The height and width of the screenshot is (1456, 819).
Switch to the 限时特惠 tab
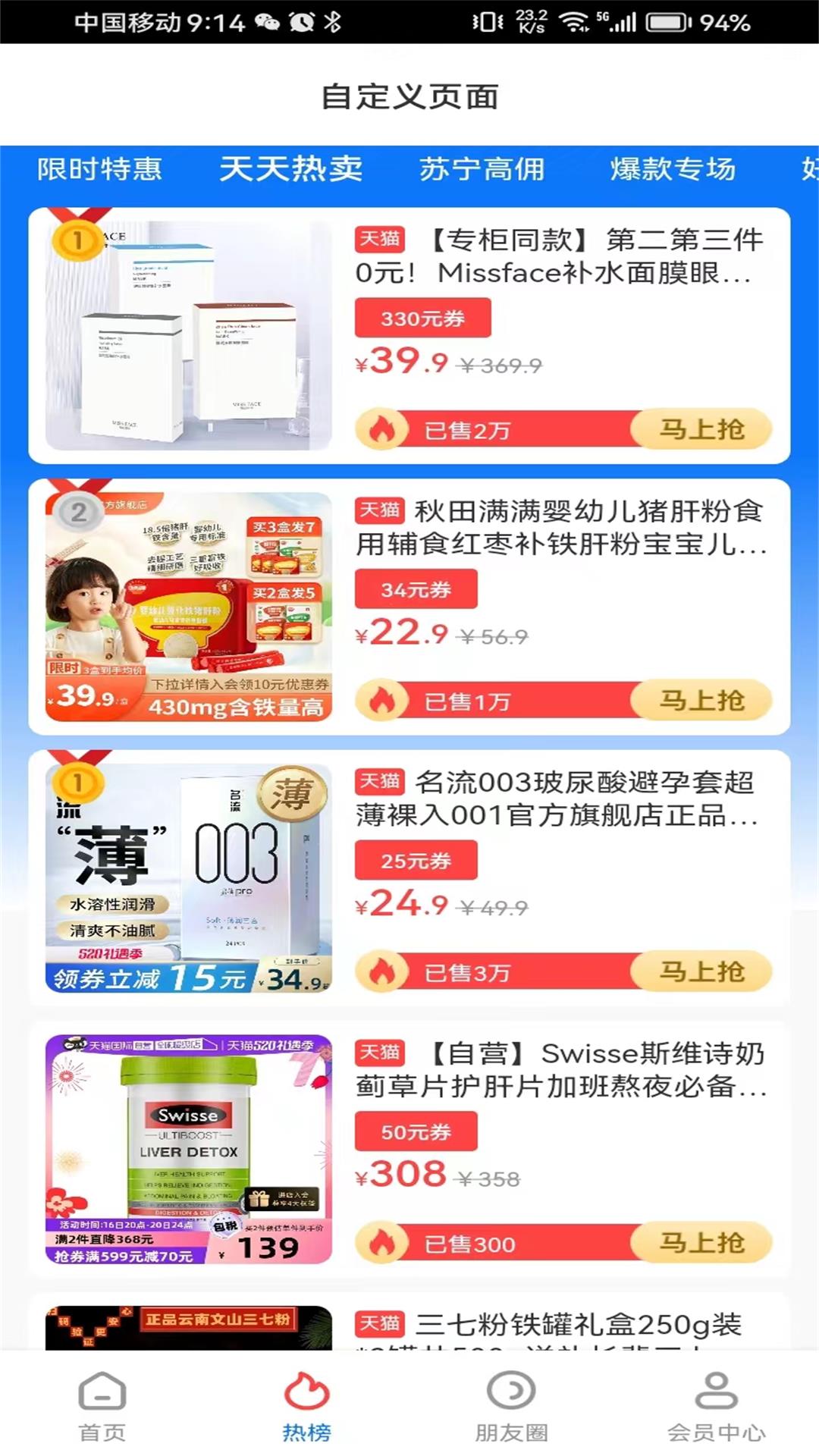(x=99, y=168)
